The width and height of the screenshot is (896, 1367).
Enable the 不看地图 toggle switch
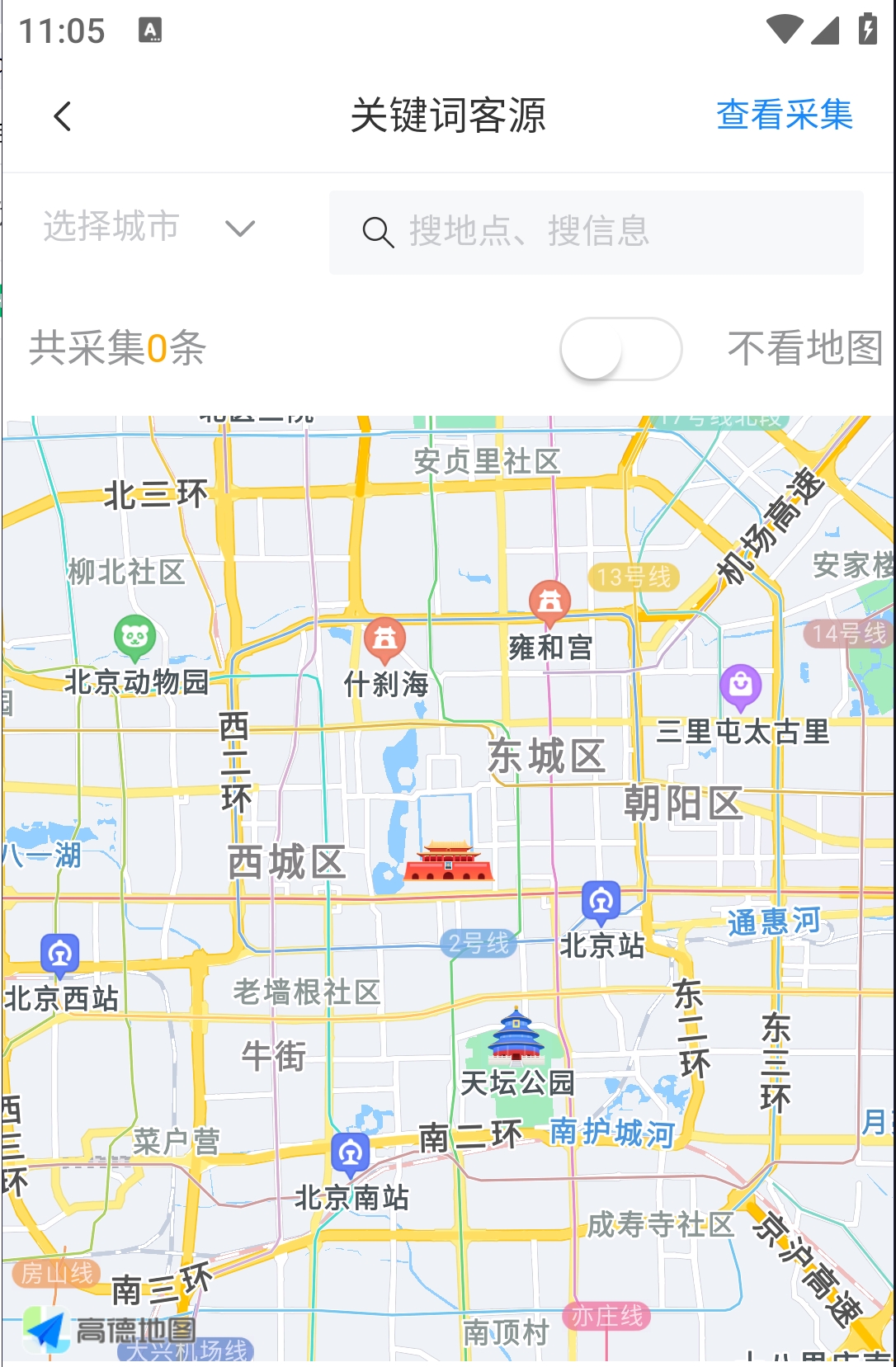tap(620, 348)
